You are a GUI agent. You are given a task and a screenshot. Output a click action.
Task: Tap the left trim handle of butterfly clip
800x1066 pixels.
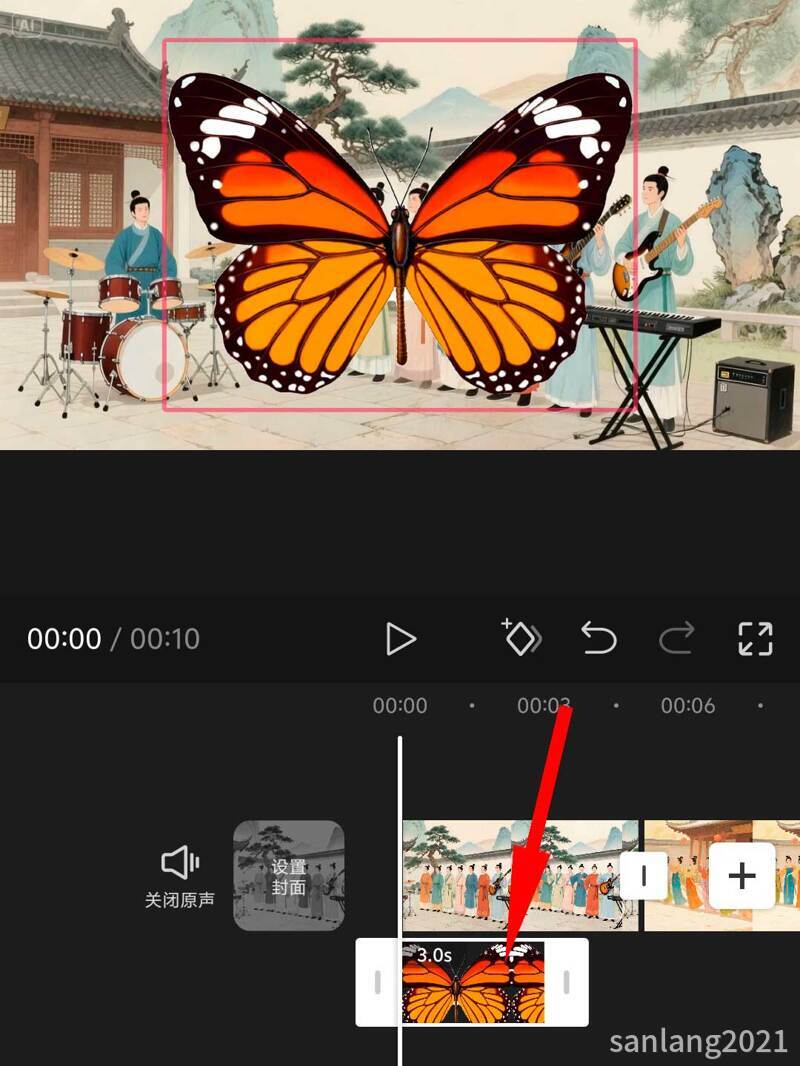[378, 982]
